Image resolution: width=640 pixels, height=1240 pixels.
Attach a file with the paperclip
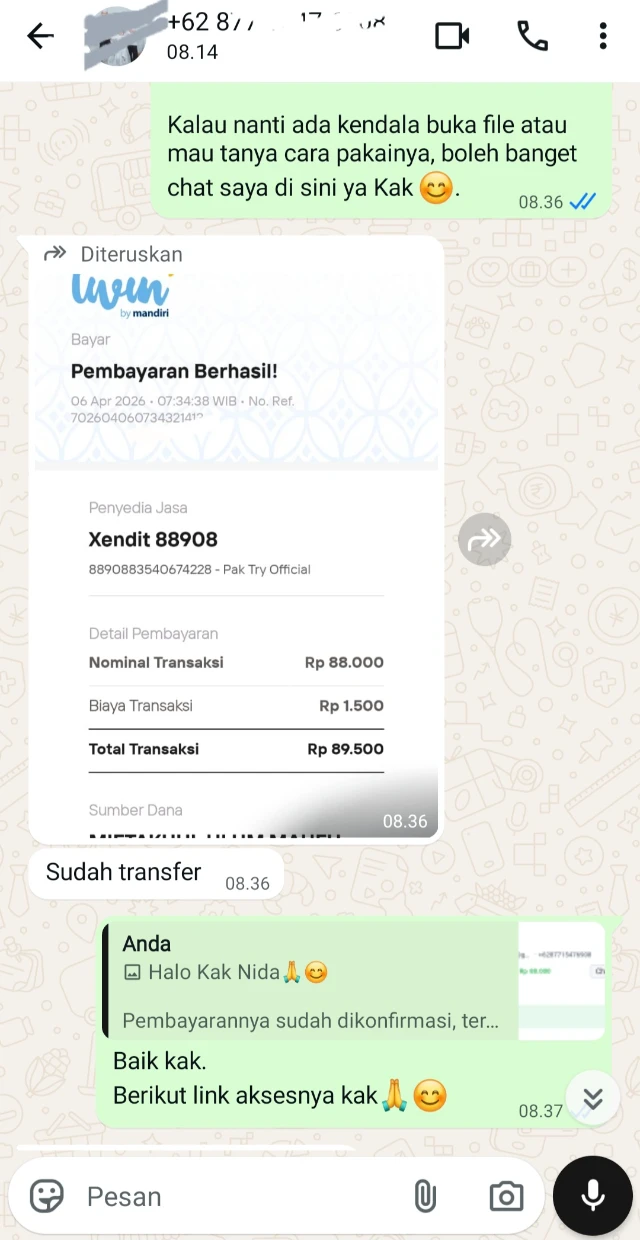pyautogui.click(x=426, y=1196)
